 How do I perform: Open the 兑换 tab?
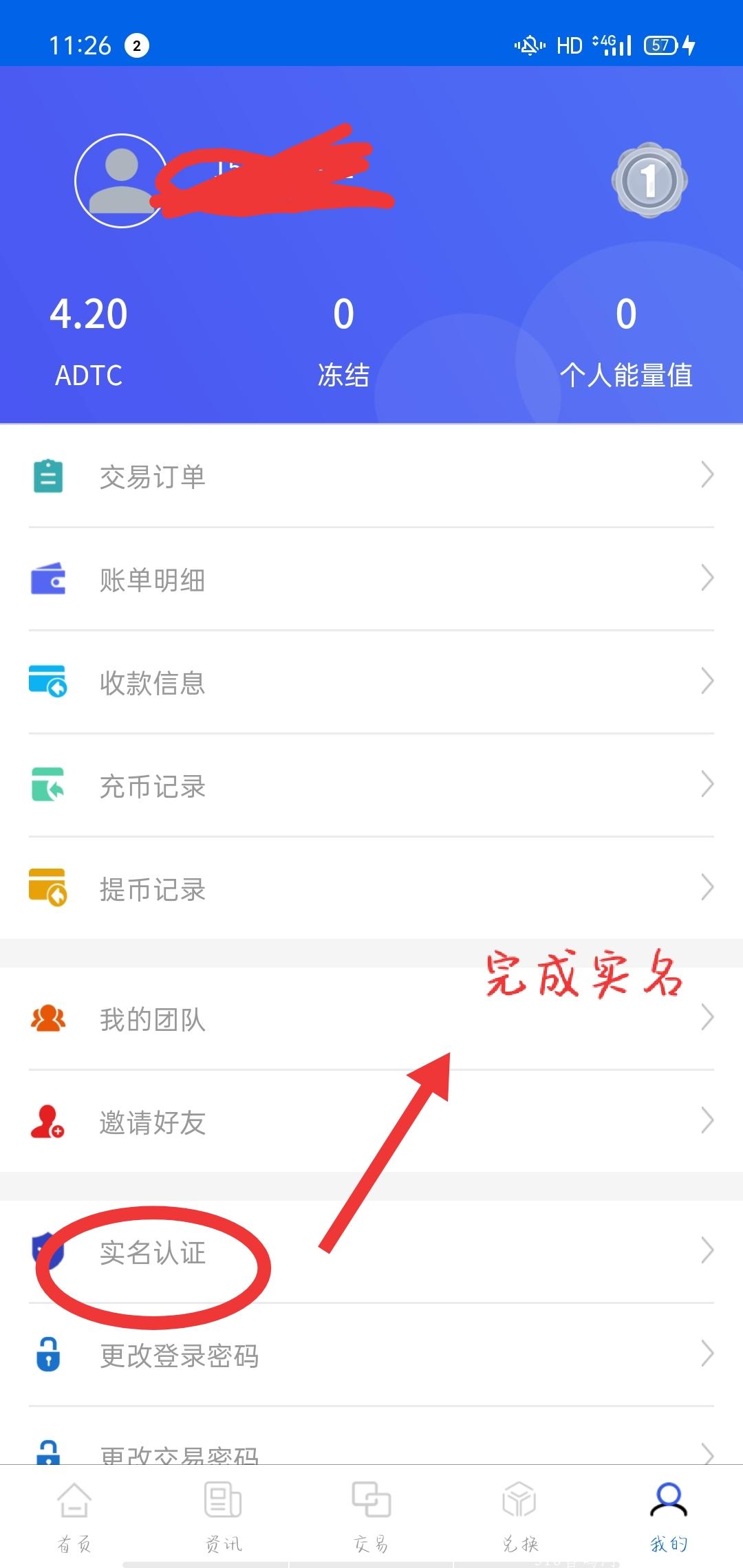519,1513
